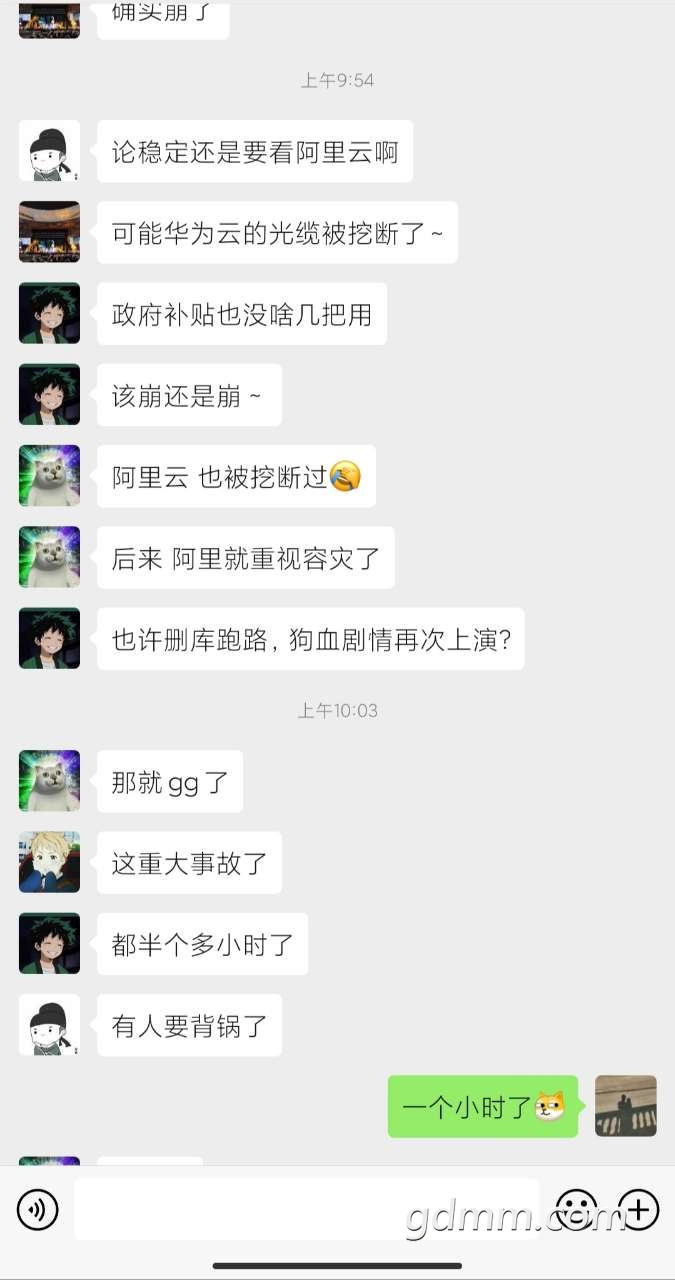This screenshot has height=1280, width=675.
Task: Focus the message text input field
Action: tap(306, 1210)
